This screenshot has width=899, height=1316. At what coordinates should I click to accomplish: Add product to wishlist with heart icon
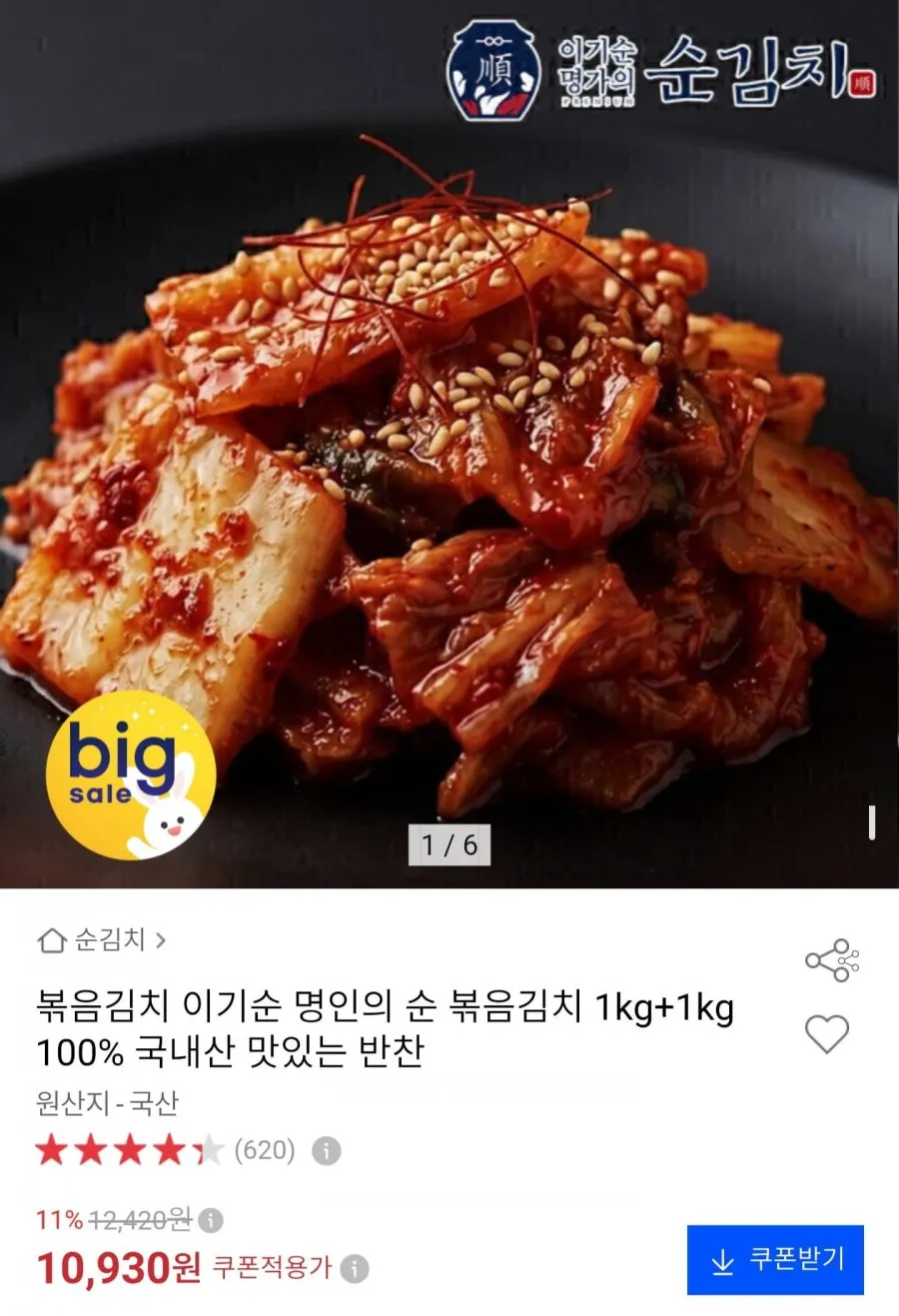[827, 1033]
